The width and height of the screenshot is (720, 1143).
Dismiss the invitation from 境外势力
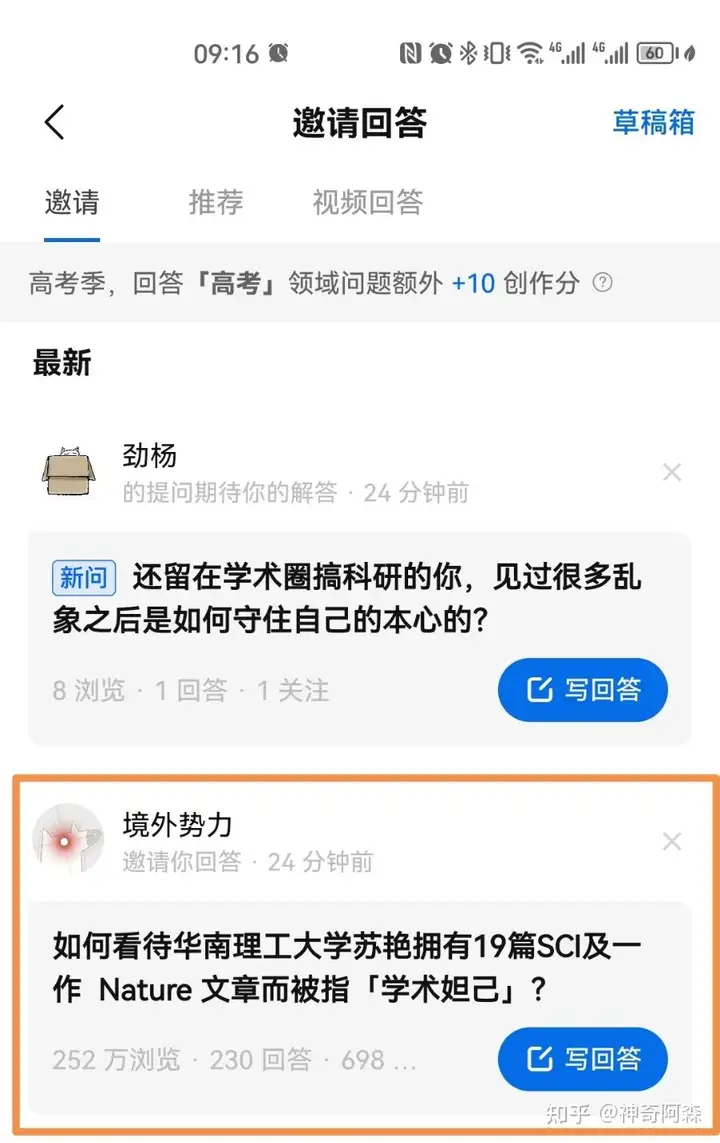coord(672,842)
